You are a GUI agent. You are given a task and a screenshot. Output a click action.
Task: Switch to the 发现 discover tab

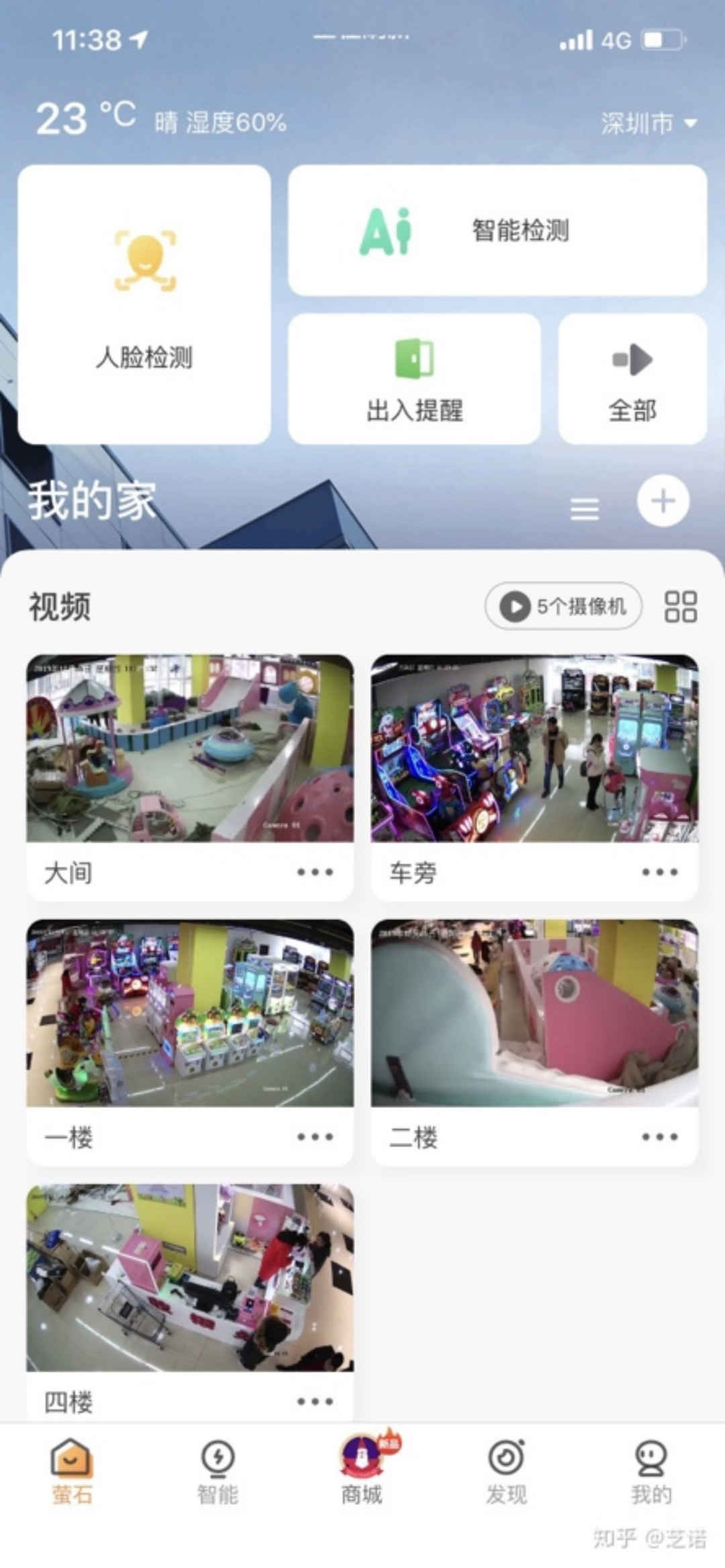coord(506,1470)
